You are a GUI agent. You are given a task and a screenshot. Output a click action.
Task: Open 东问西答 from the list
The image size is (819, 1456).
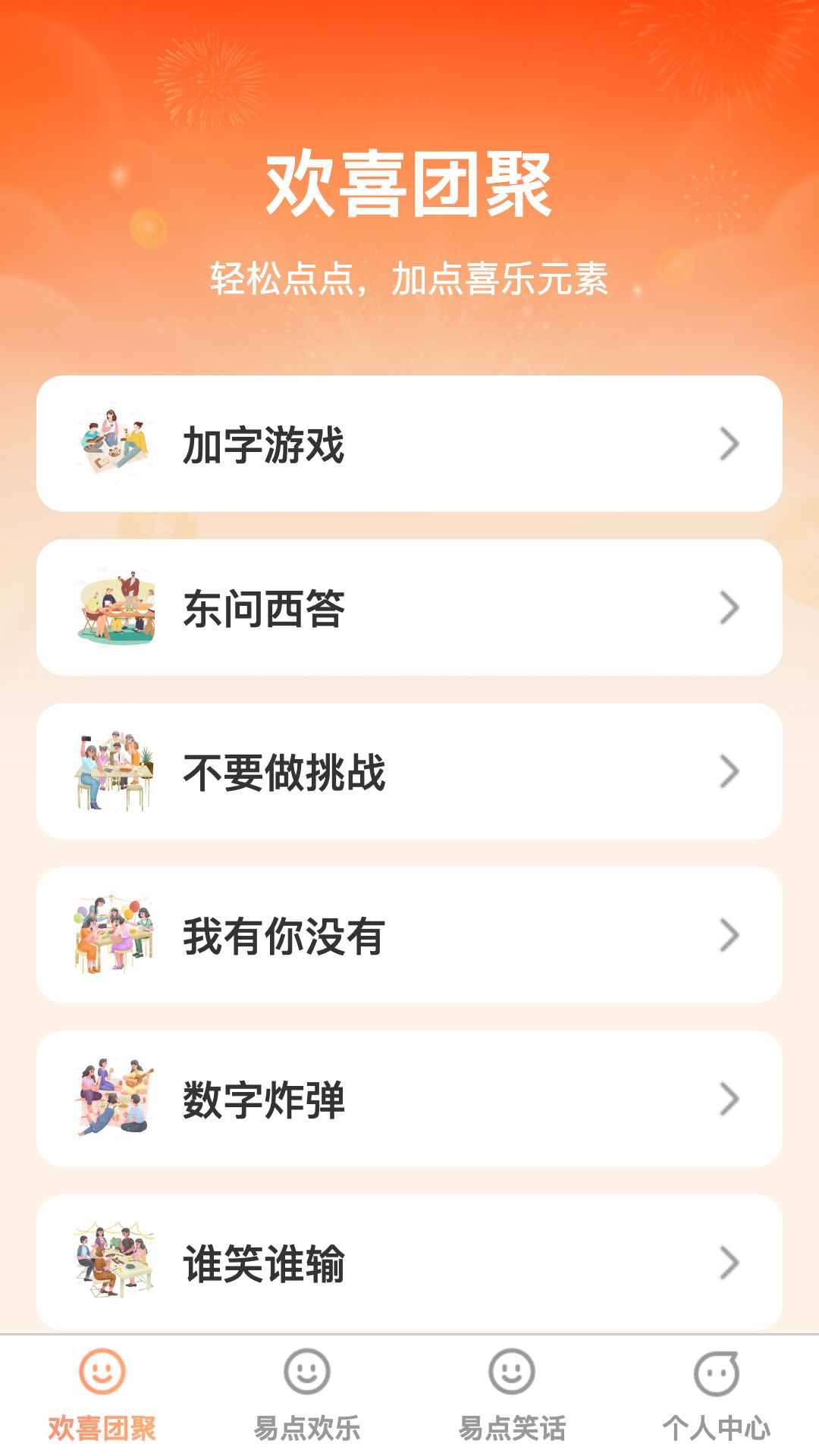pos(409,607)
